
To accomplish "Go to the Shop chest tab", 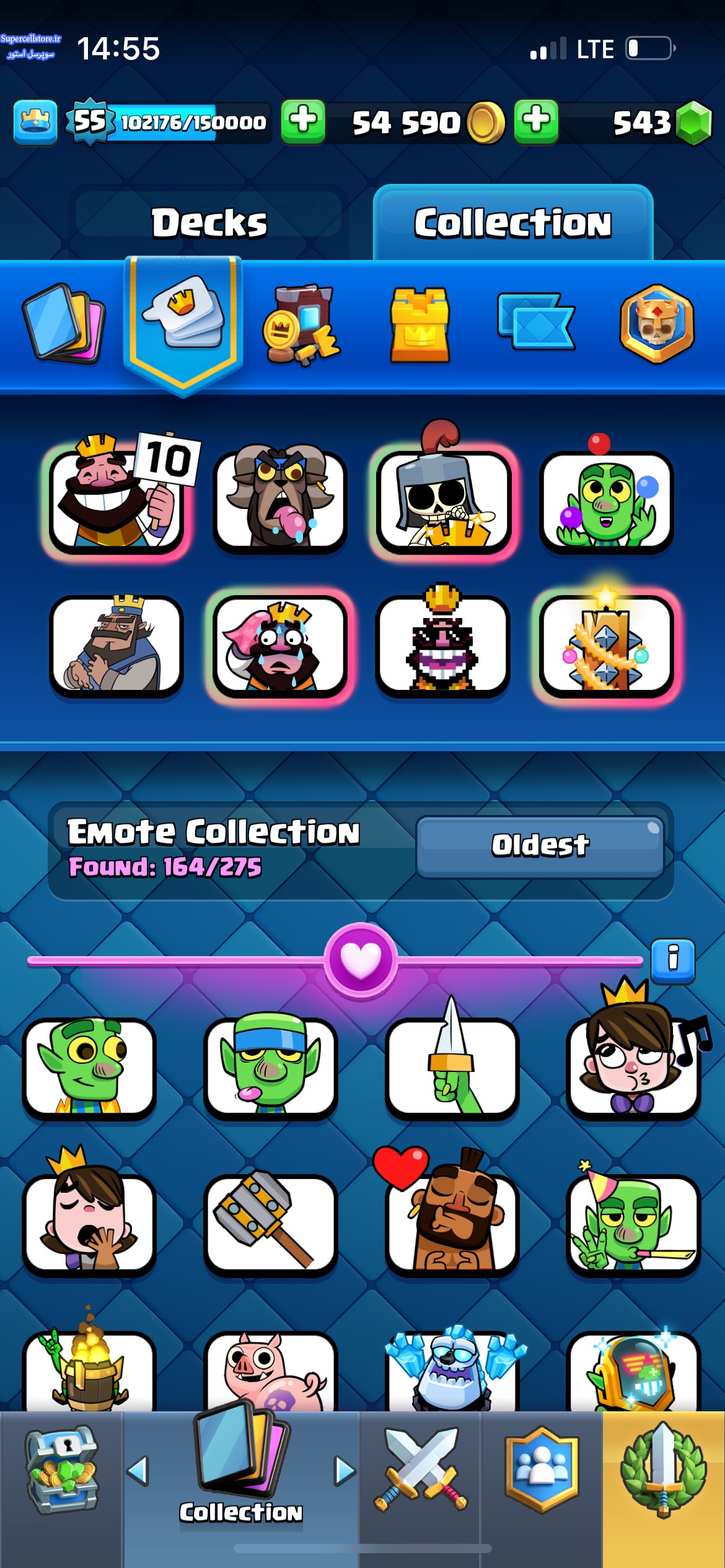I will pos(61,1470).
